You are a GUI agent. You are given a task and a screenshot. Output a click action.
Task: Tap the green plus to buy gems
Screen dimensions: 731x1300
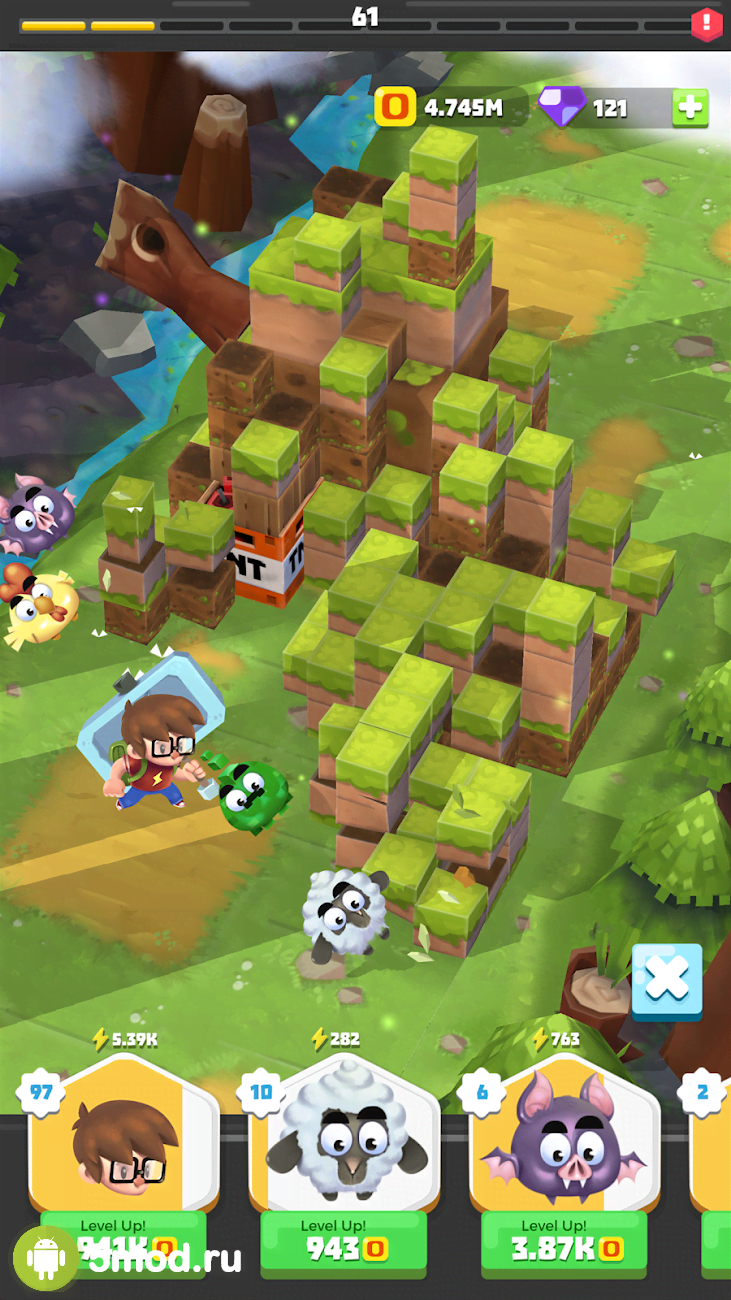coord(690,107)
